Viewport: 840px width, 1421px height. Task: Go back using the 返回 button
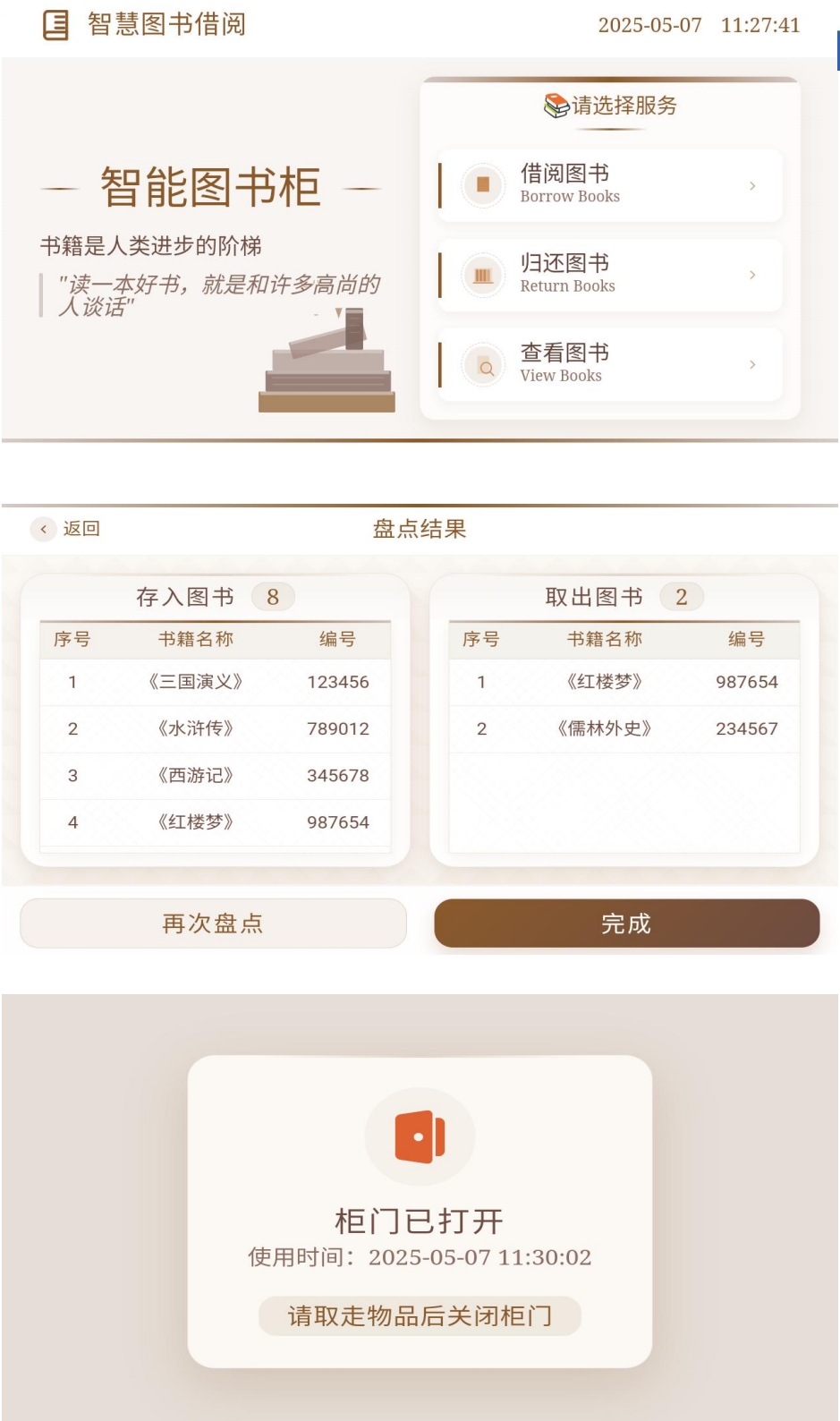coord(67,529)
